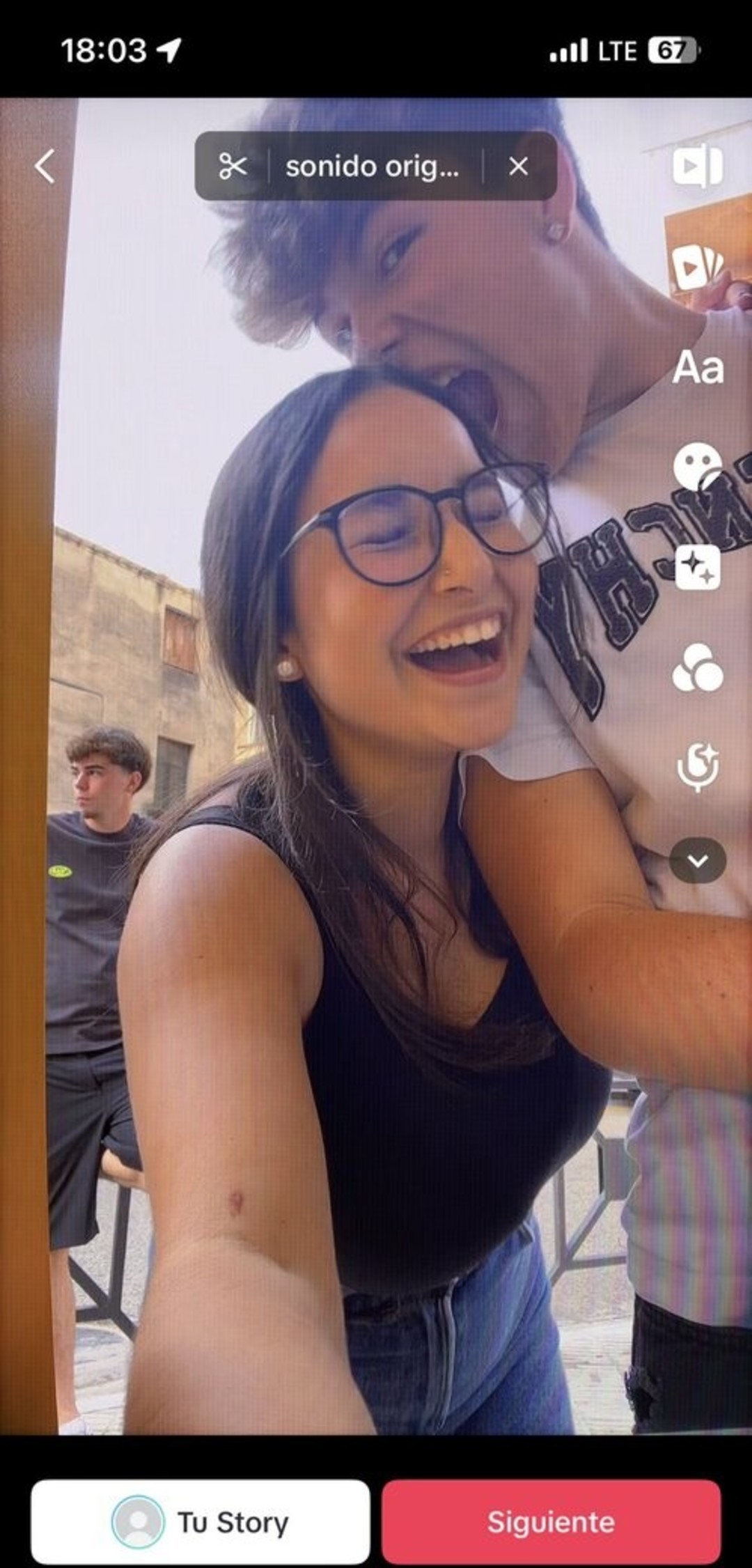The image size is (752, 1568).
Task: Open the color filters tool
Action: 698,668
